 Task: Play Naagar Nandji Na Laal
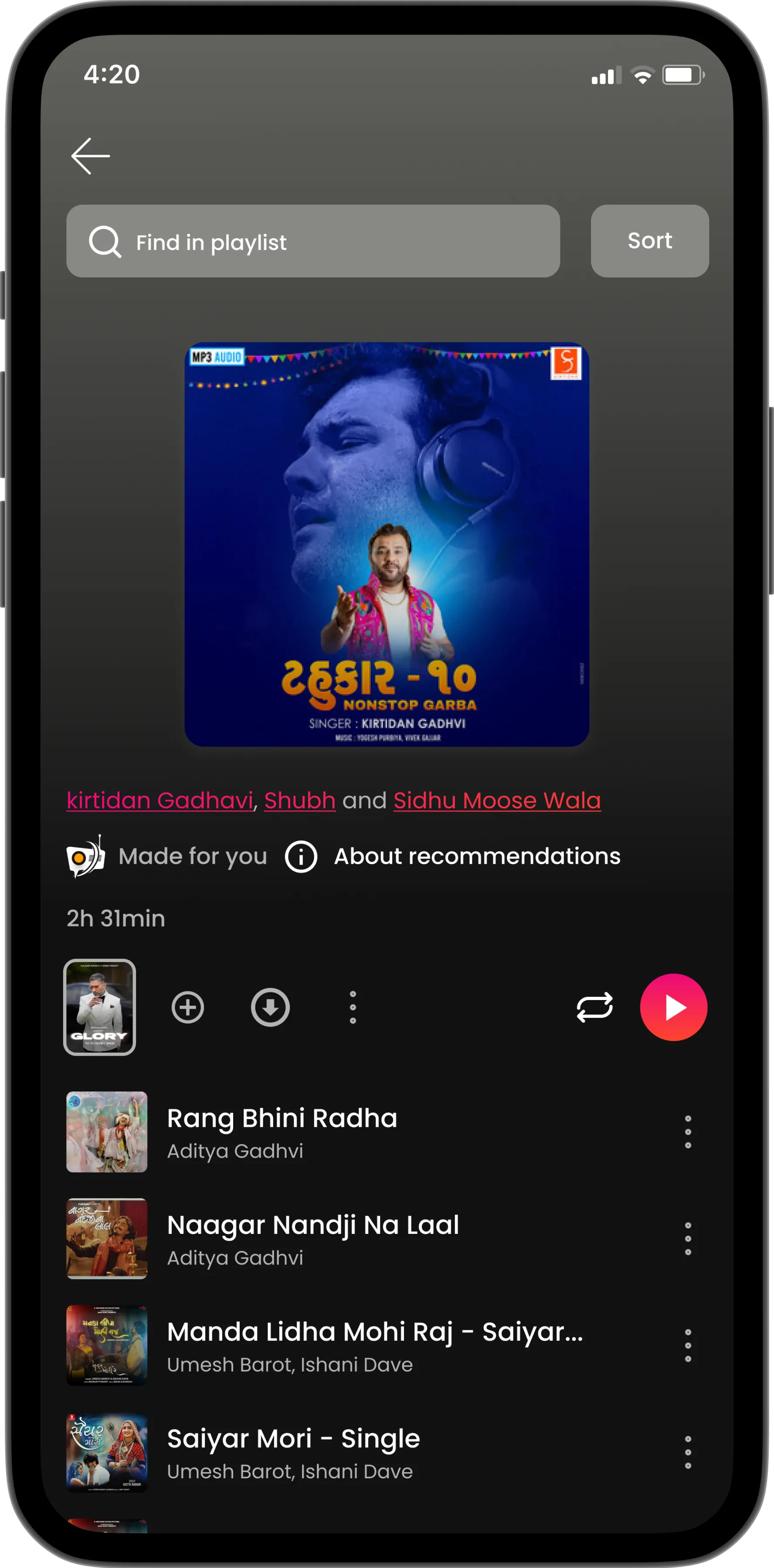[x=312, y=1238]
